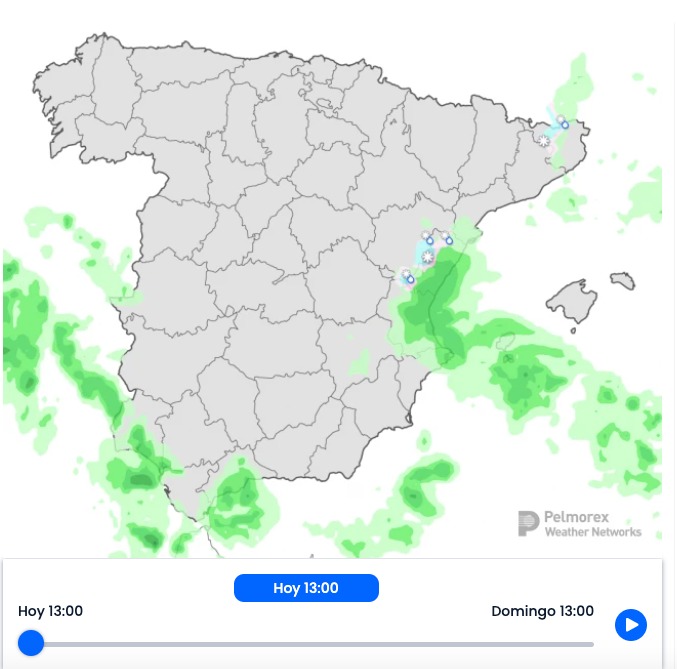The height and width of the screenshot is (669, 677).
Task: Tap the timeline slider handle at Hoy 13:00
Action: pyautogui.click(x=31, y=642)
